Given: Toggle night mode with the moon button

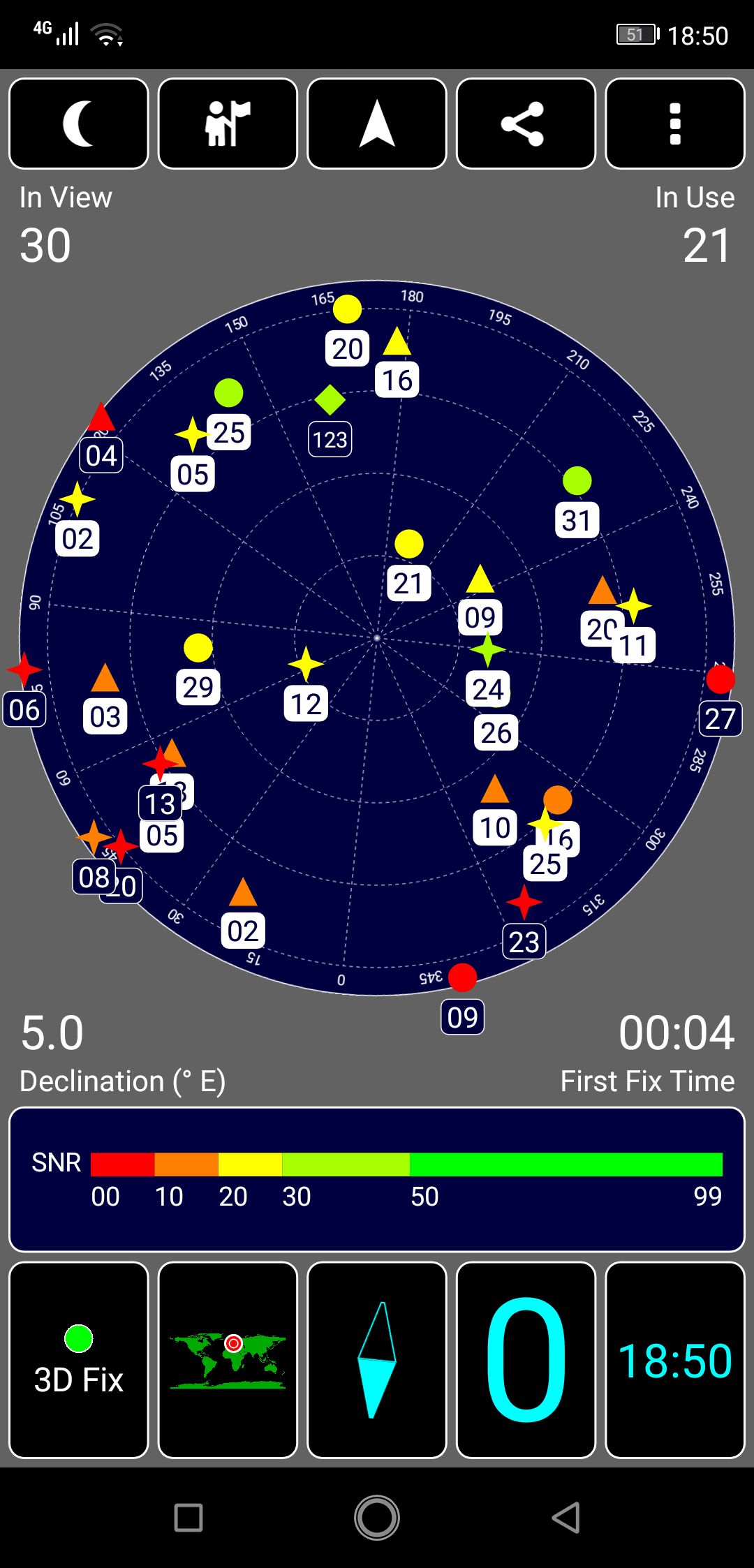Looking at the screenshot, I should pyautogui.click(x=79, y=124).
